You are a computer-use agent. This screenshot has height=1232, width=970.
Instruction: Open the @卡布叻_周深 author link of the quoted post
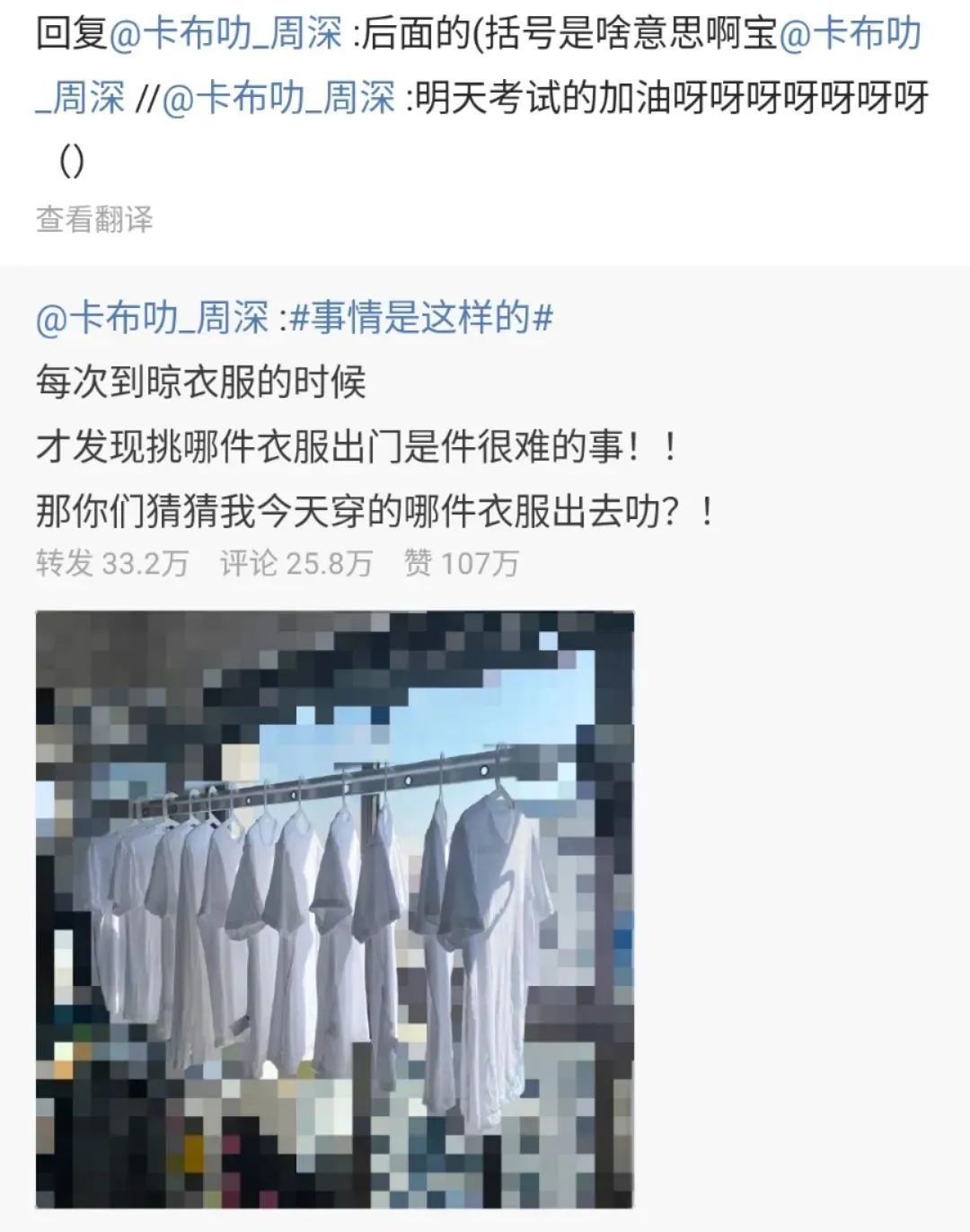(153, 318)
